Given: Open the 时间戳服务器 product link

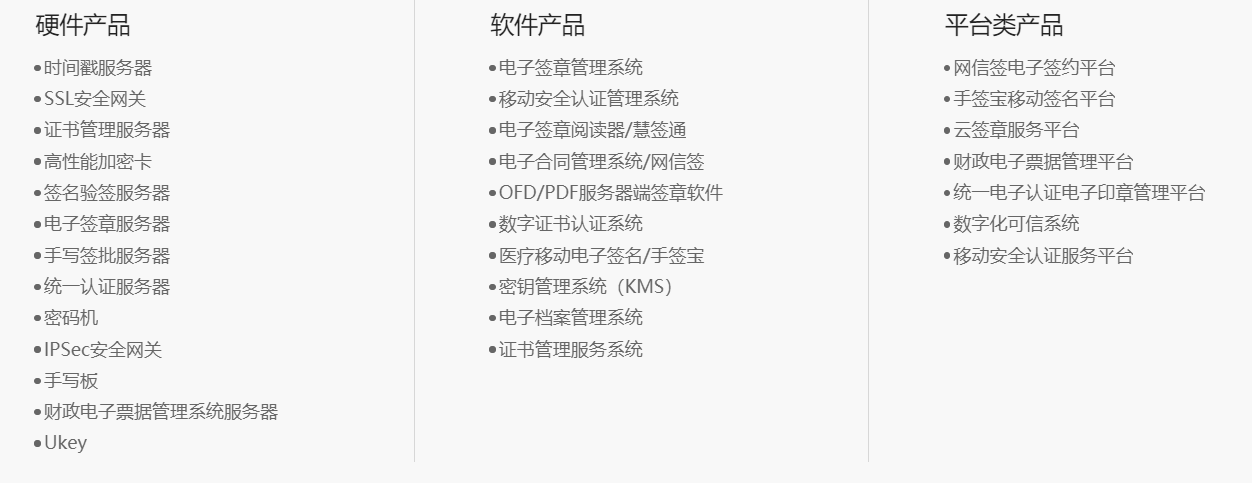Looking at the screenshot, I should (98, 68).
